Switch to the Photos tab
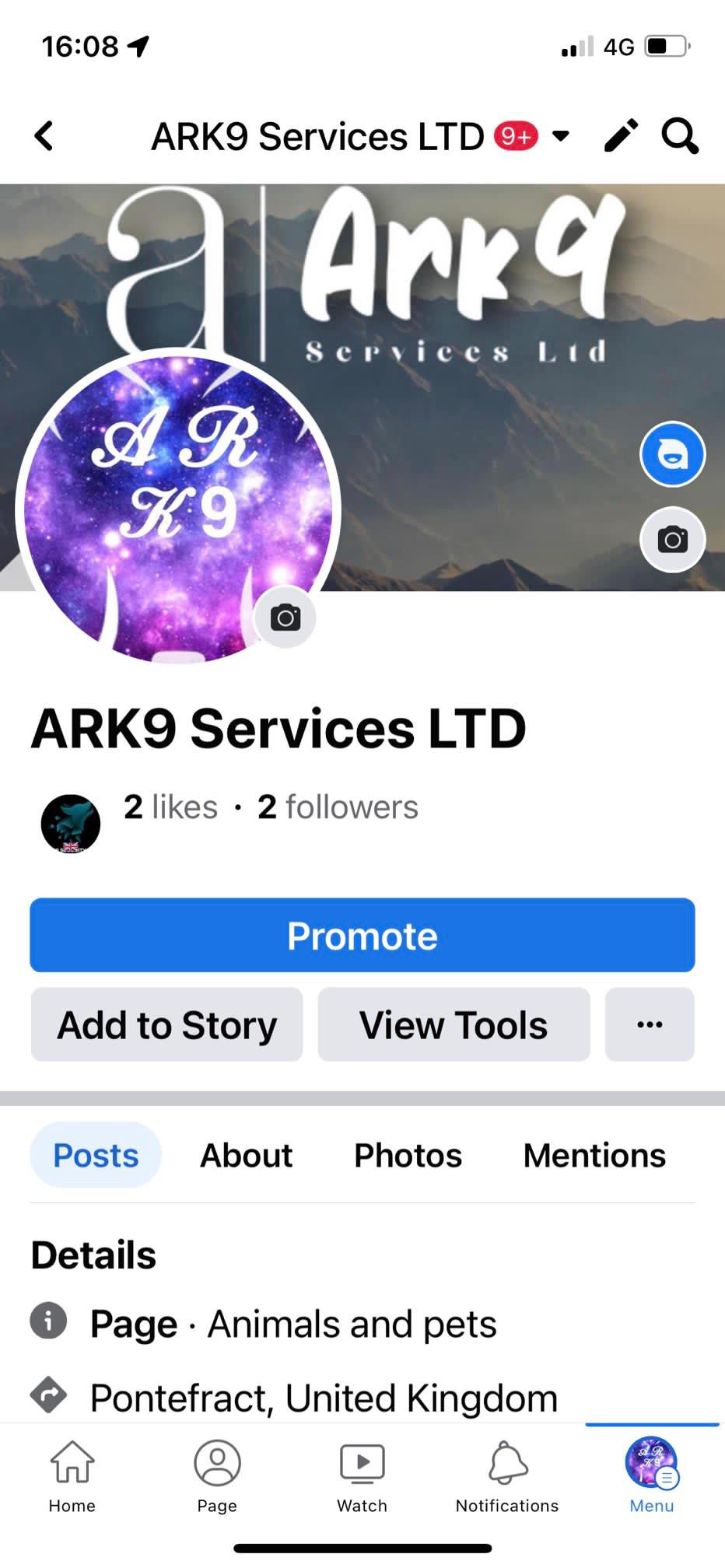 [408, 1155]
